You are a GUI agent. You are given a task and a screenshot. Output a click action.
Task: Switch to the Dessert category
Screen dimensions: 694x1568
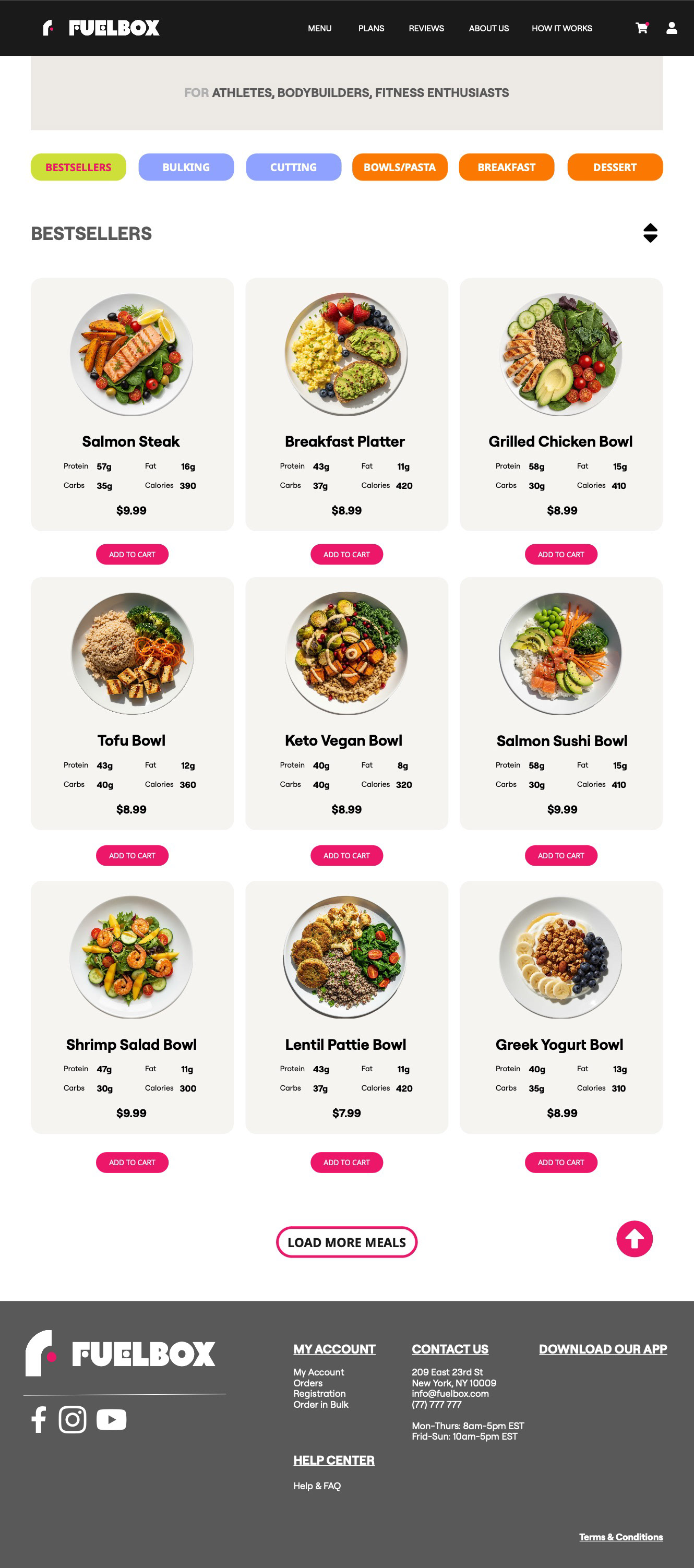pos(614,167)
